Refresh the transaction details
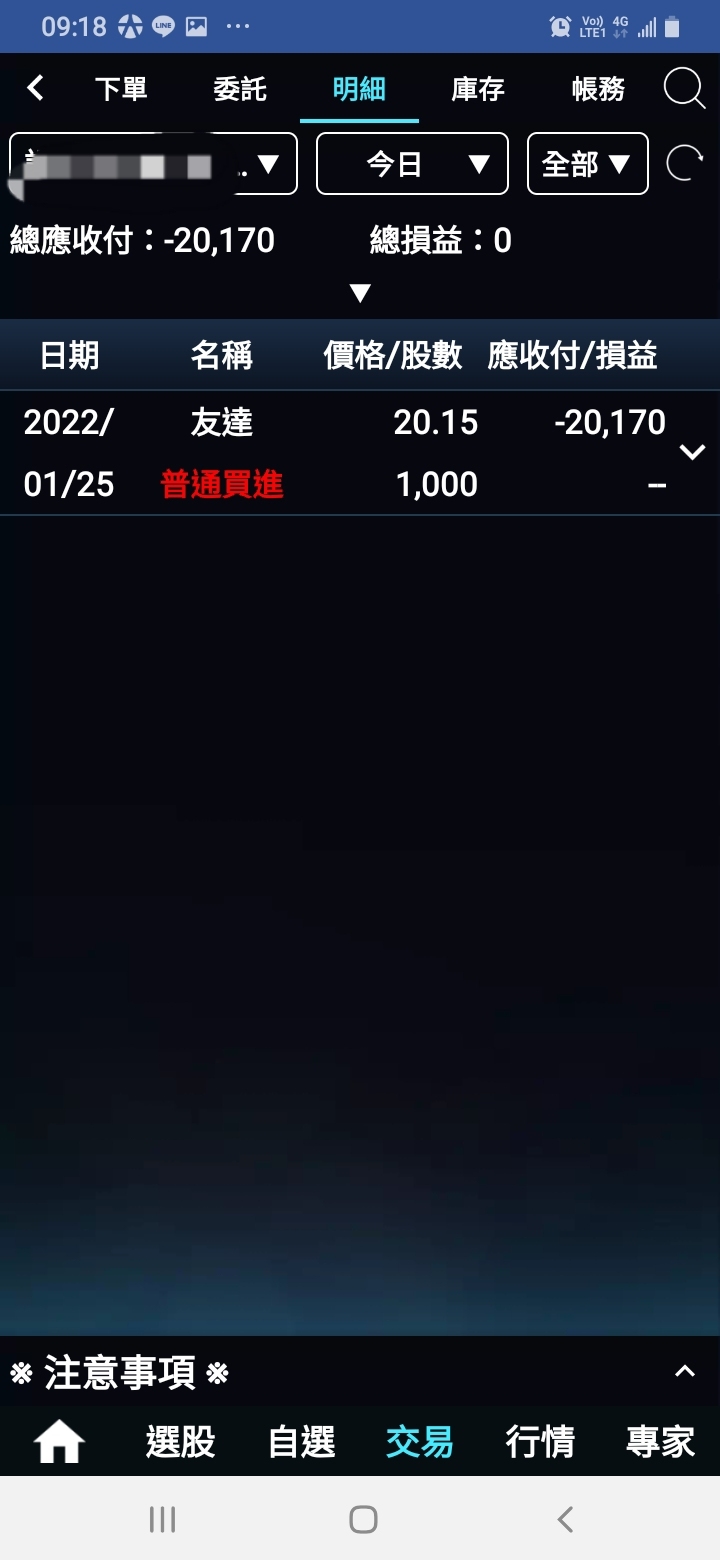 click(685, 163)
